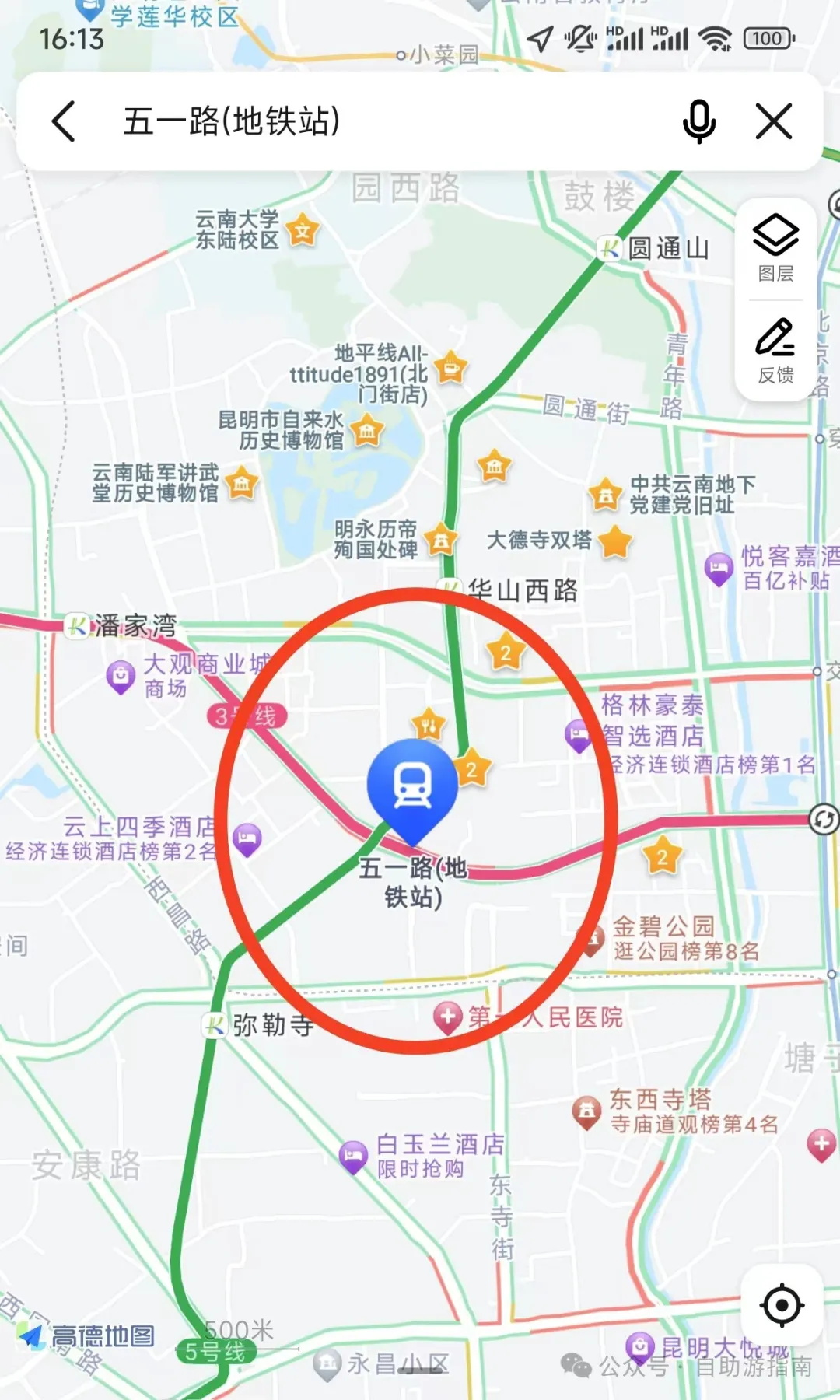Open 东西寺塔 landmark on the map
This screenshot has height=1400, width=840.
click(586, 1112)
